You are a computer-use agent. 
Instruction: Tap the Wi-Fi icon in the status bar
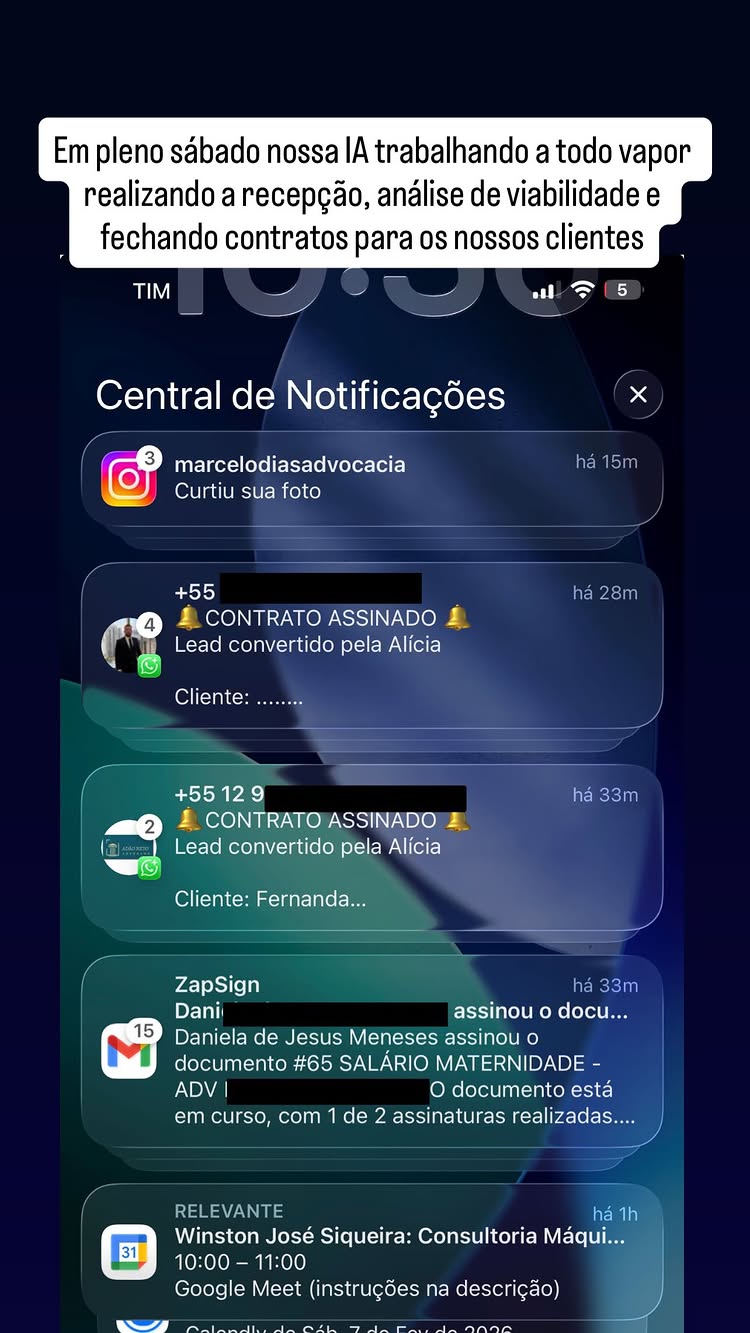[x=581, y=289]
